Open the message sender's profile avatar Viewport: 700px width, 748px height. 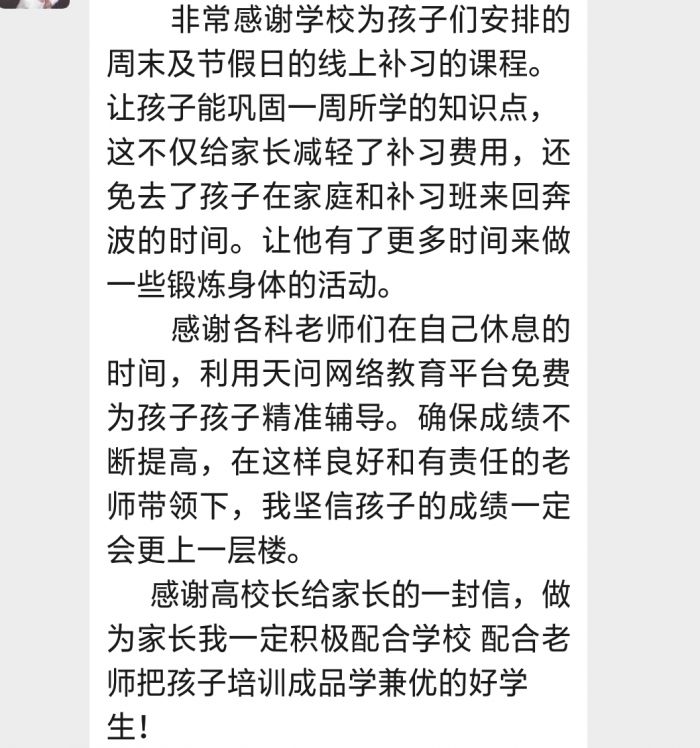37,3
